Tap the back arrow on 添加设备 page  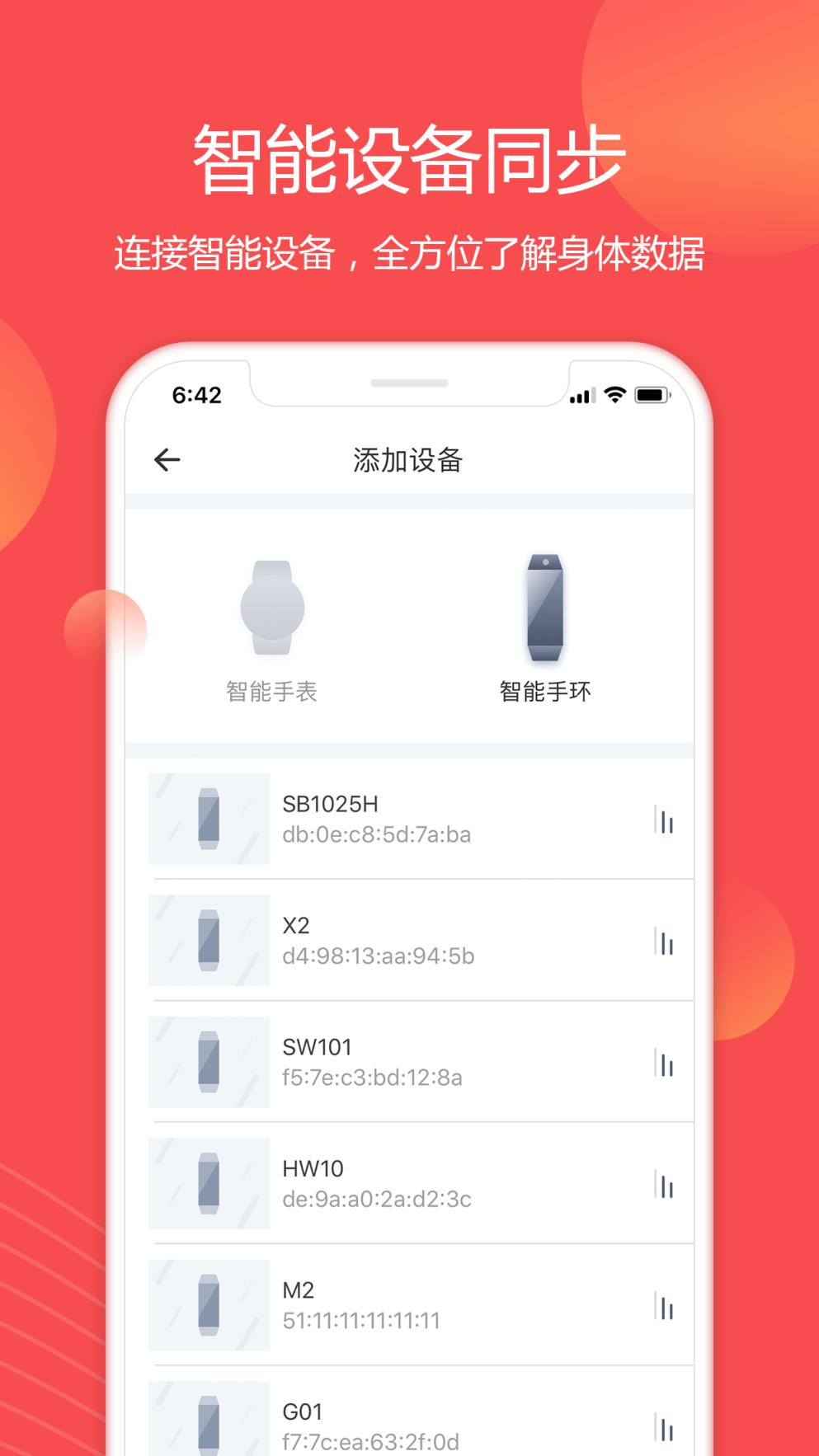167,458
